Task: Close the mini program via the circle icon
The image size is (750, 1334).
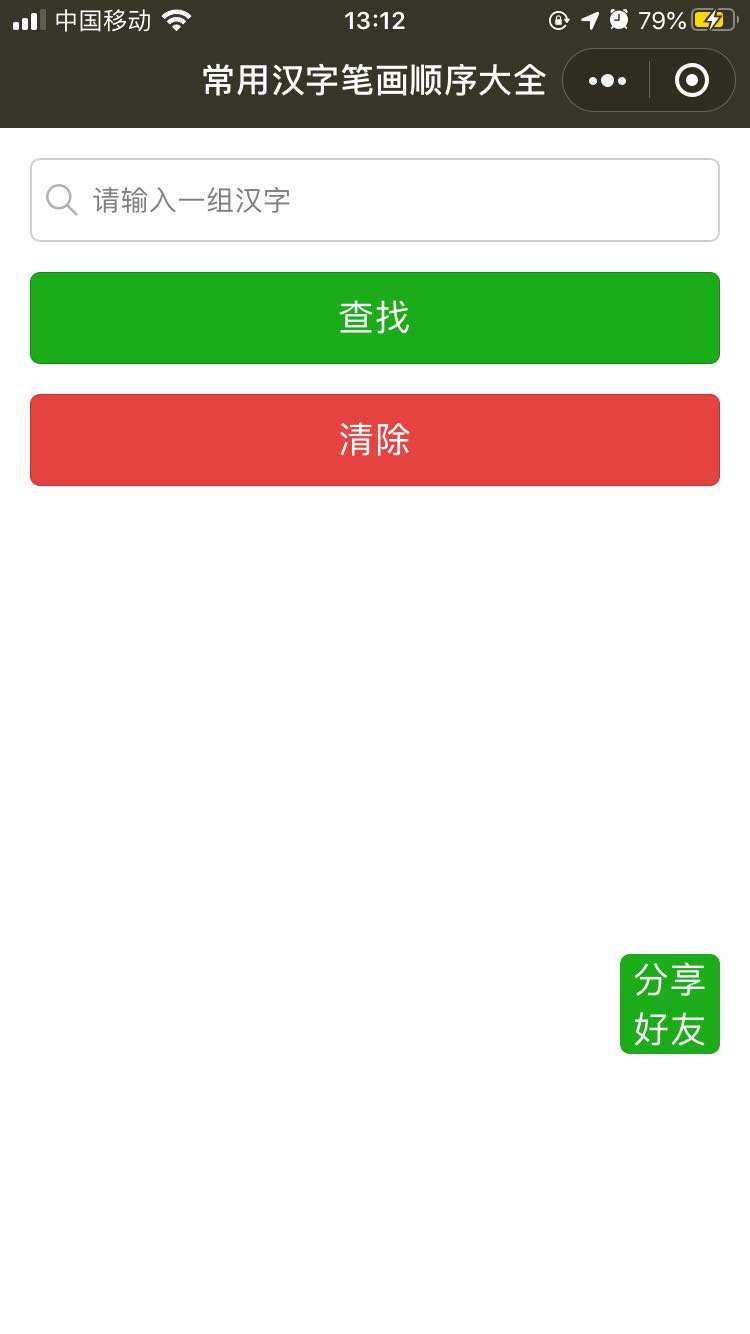Action: (692, 80)
